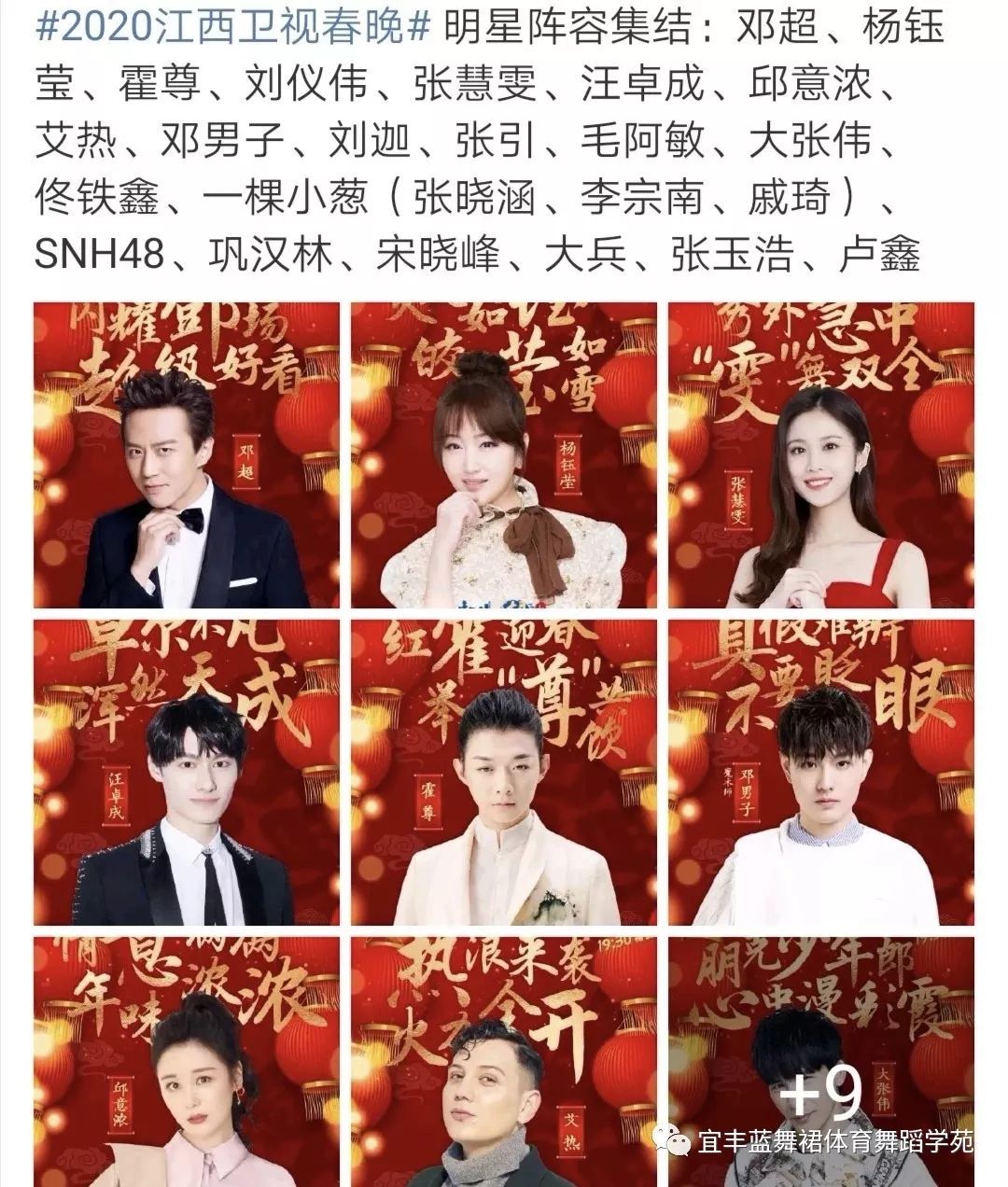View the 邱意浓 poster image
Screen dimensions: 1008x1187
186,1061
